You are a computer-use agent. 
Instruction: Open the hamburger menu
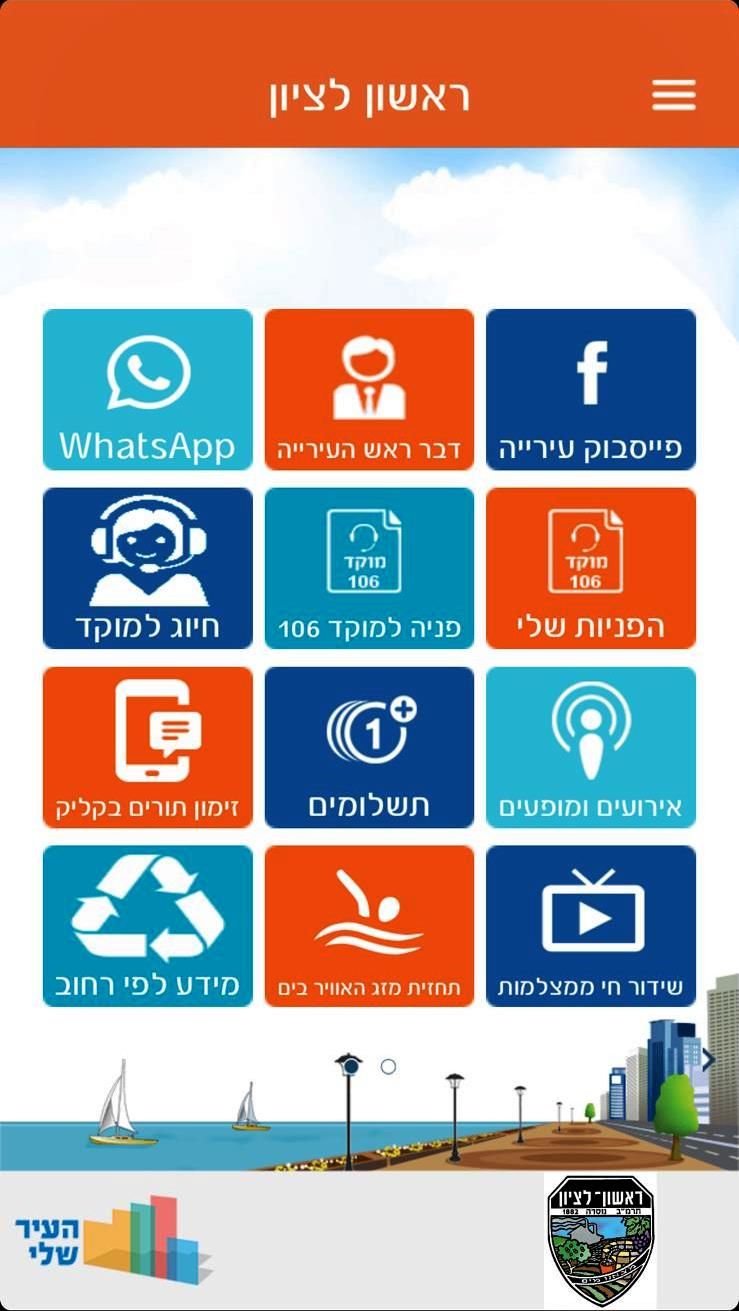(x=673, y=95)
